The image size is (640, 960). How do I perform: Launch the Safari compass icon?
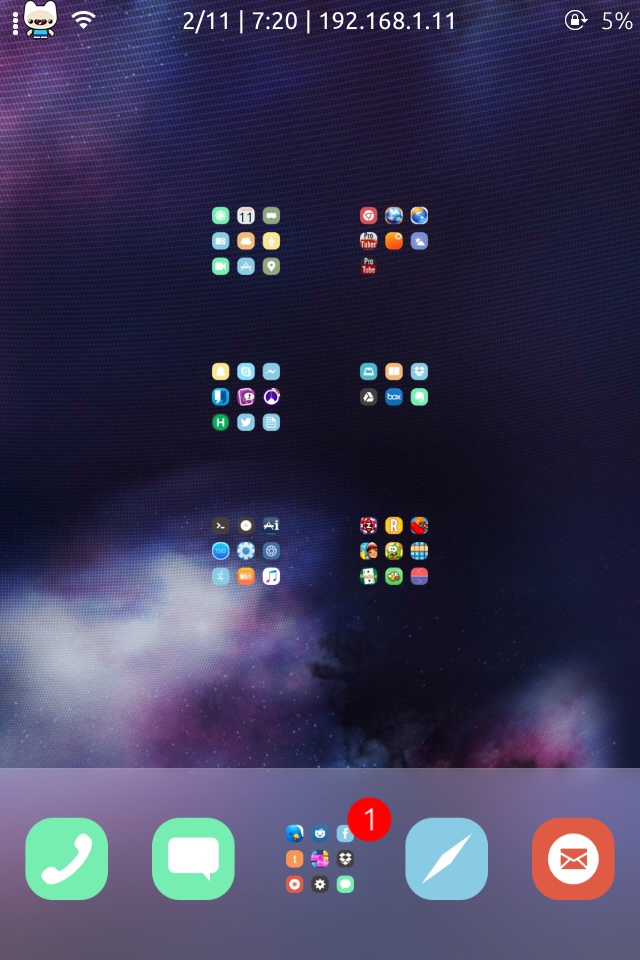(x=446, y=858)
